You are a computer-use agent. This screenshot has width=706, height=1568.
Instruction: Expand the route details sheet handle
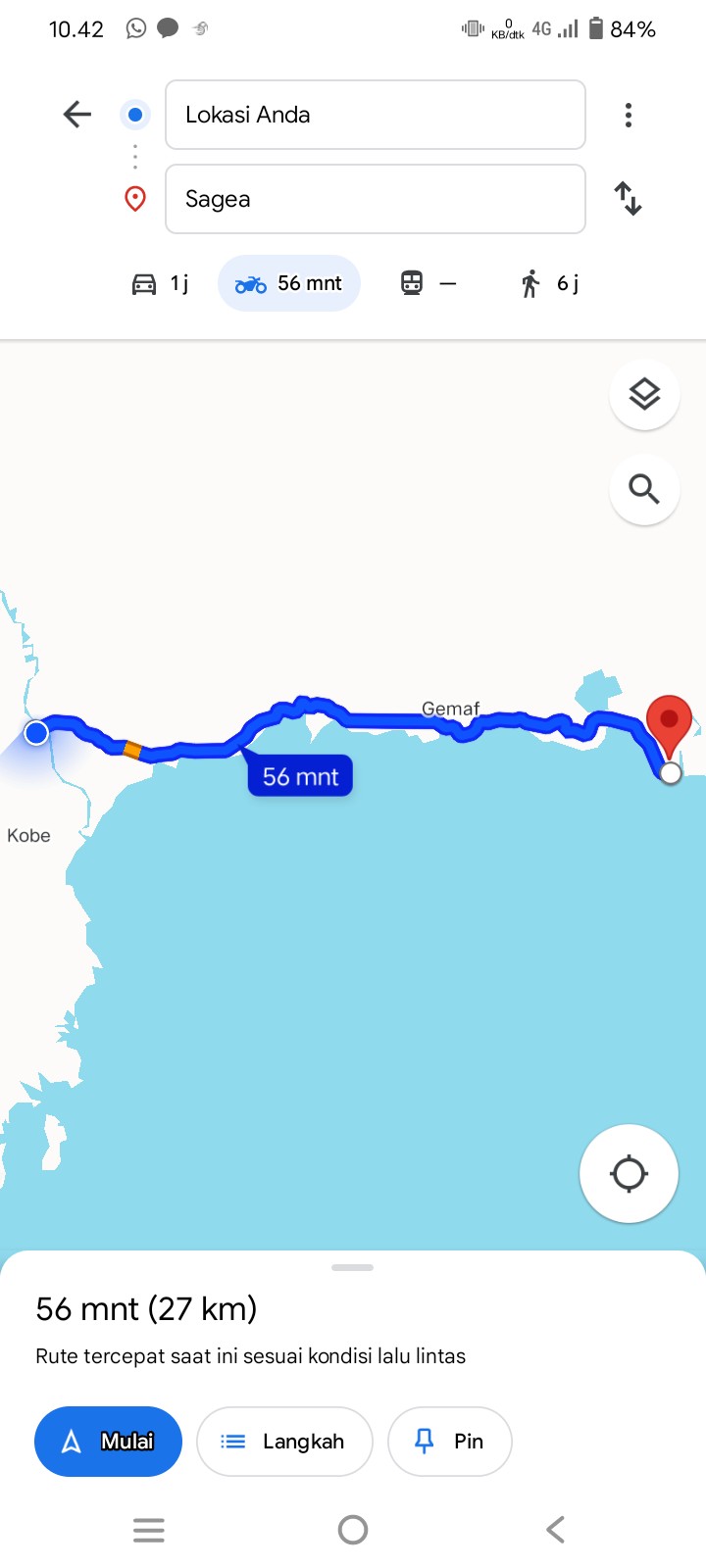353,1268
